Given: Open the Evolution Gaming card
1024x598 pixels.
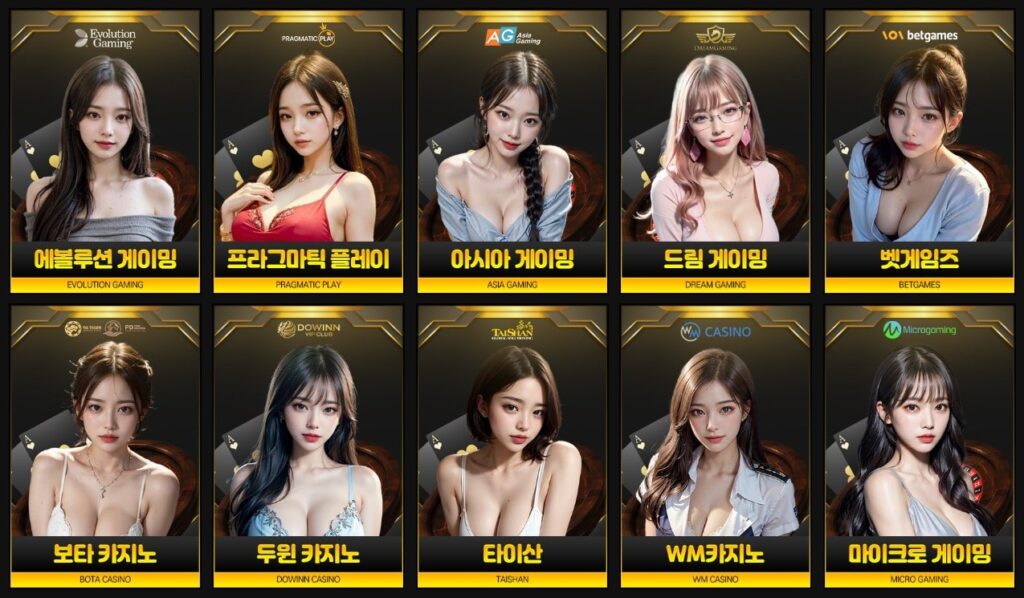Looking at the screenshot, I should coord(104,150).
